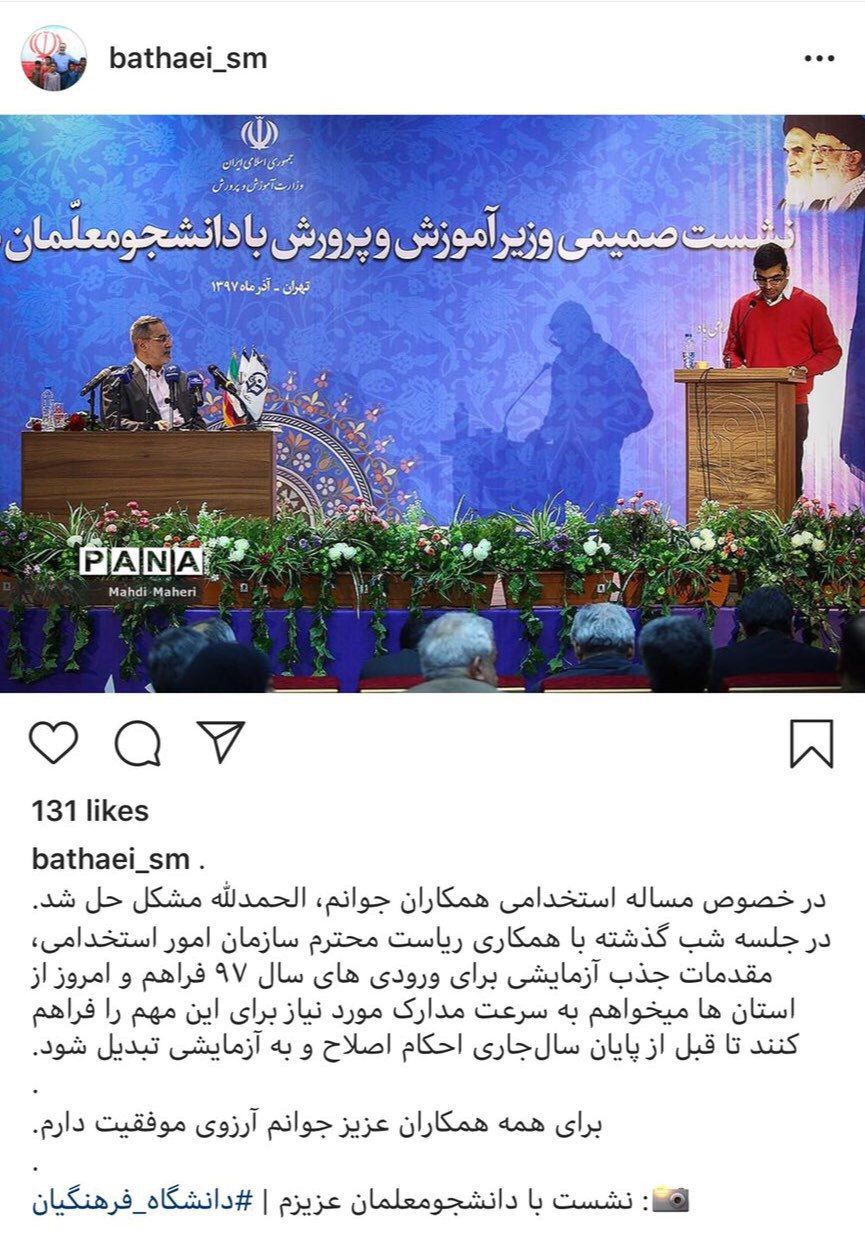Viewport: 865px width, 1234px height.
Task: Open bathaei_sm profile picture
Action: tap(52, 58)
